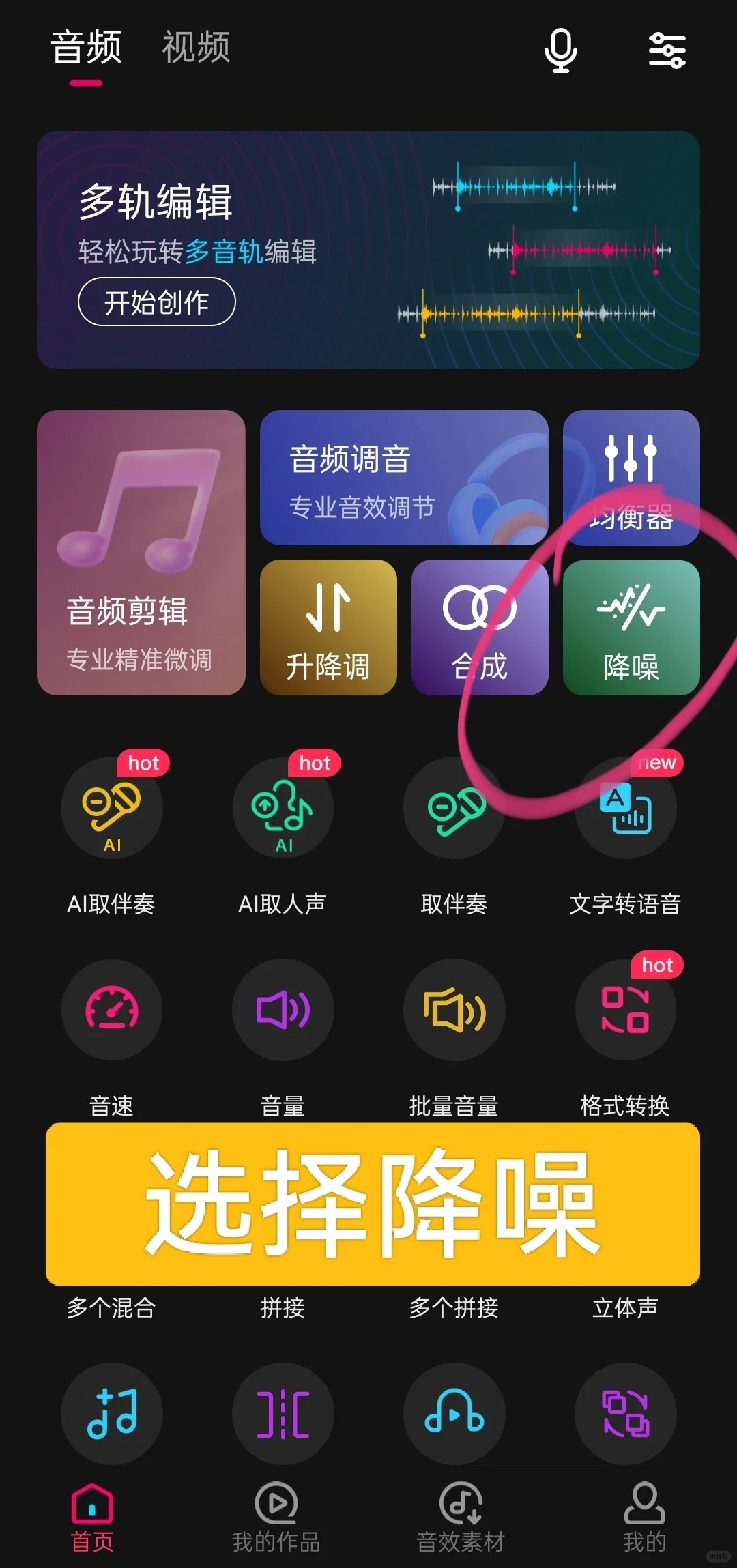This screenshot has height=1568, width=737.
Task: Open the 批量音量 tool
Action: pyautogui.click(x=454, y=1010)
